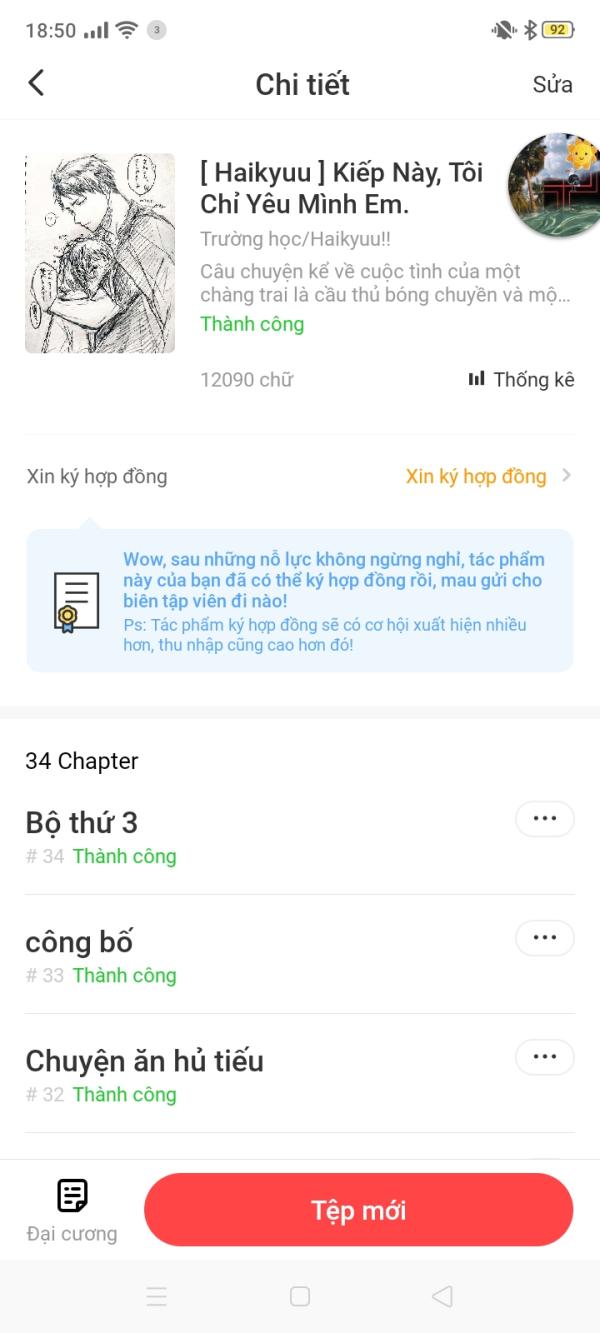Create a new chapter with Tệp mới
This screenshot has width=600, height=1333.
358,1210
